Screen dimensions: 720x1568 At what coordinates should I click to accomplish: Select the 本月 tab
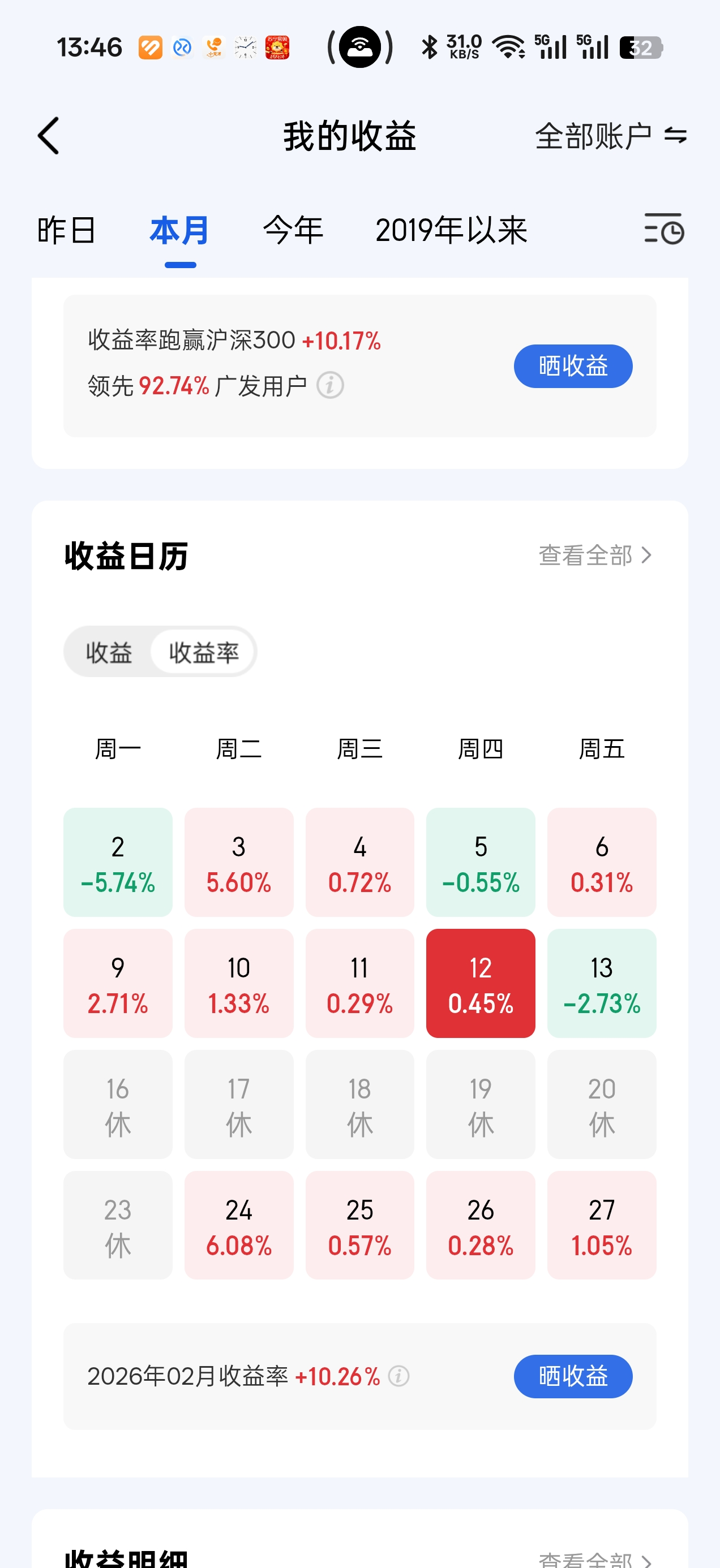click(179, 231)
